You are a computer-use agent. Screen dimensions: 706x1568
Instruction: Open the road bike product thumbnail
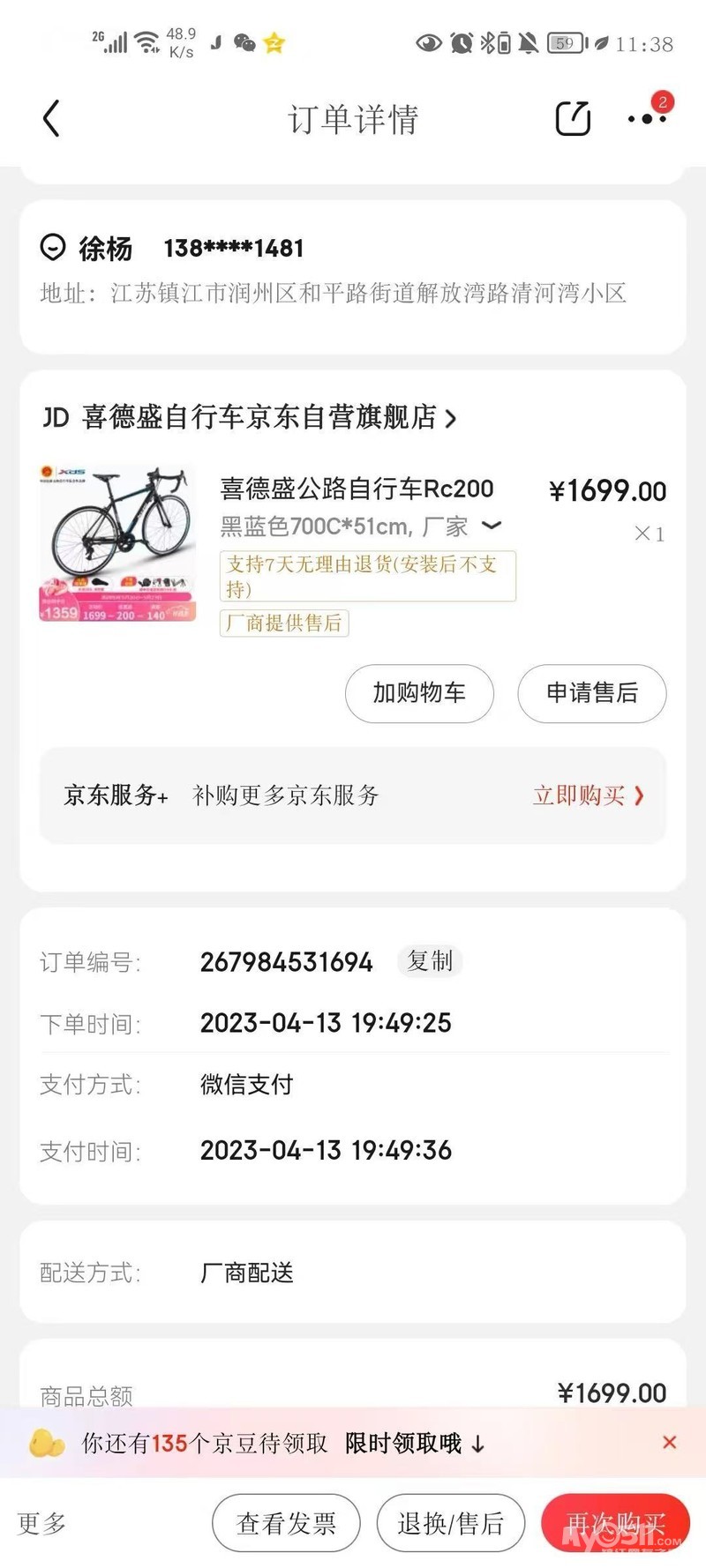click(x=117, y=543)
